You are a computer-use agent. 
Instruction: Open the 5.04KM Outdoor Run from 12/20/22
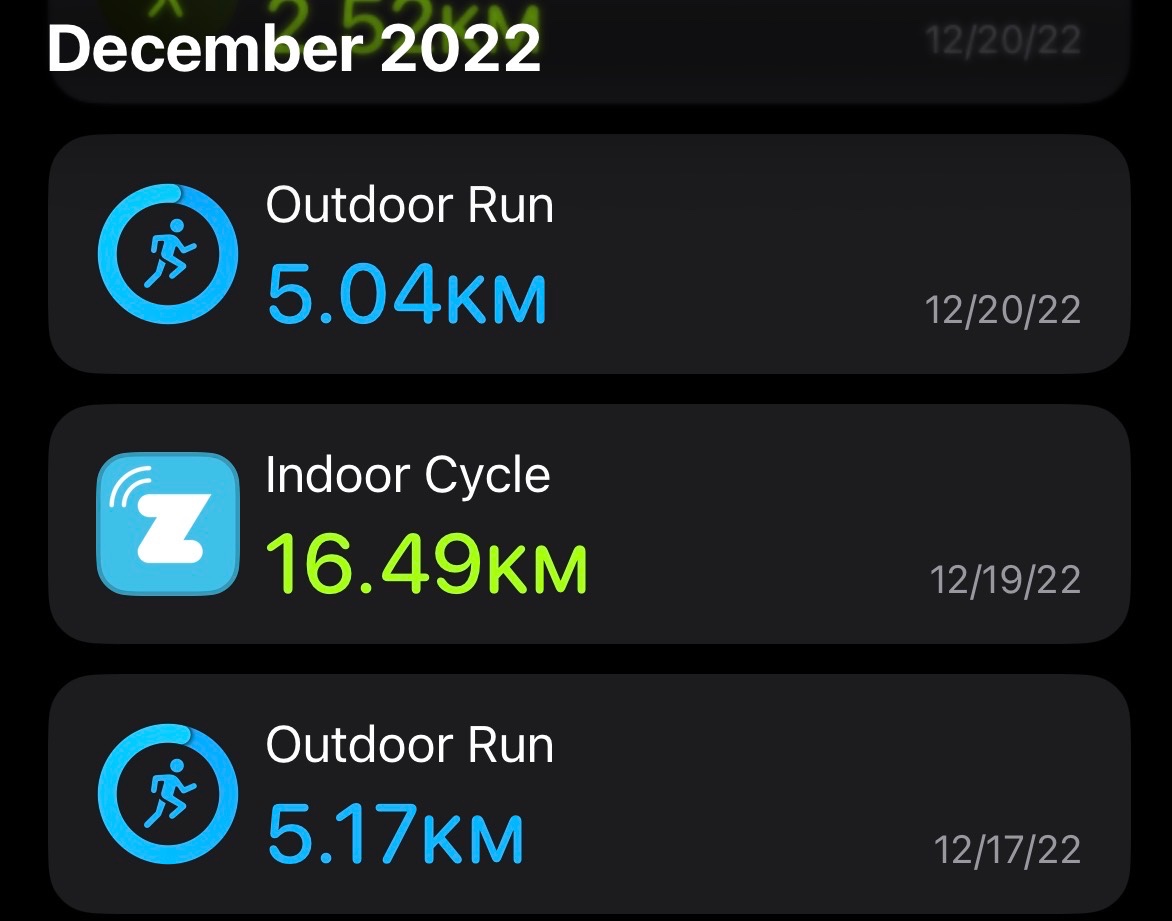pyautogui.click(x=588, y=255)
